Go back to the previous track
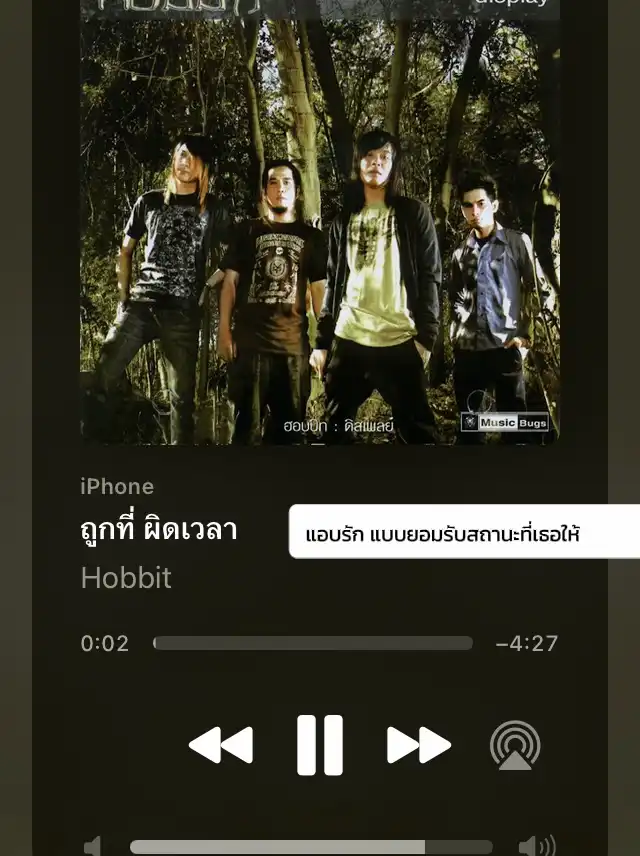This screenshot has height=856, width=640. coord(221,745)
